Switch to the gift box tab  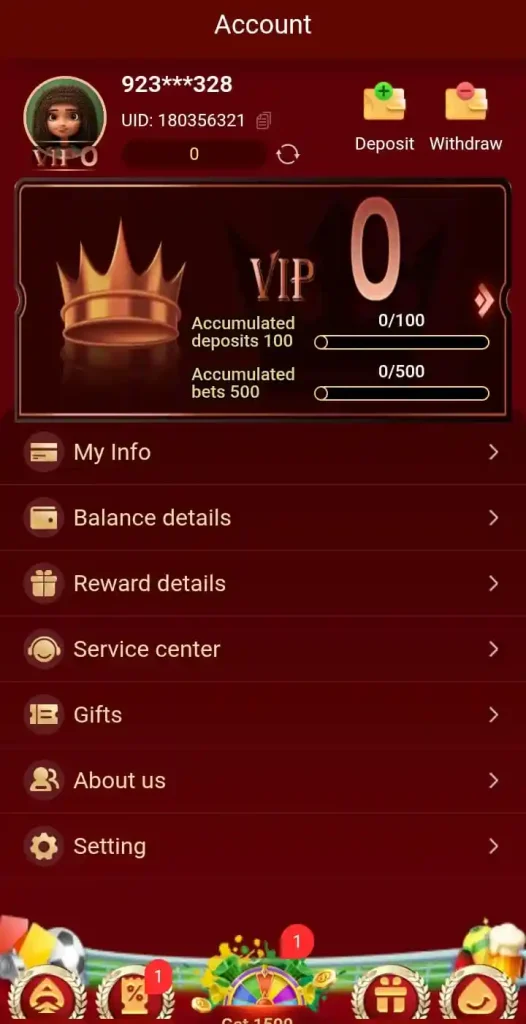tap(391, 995)
